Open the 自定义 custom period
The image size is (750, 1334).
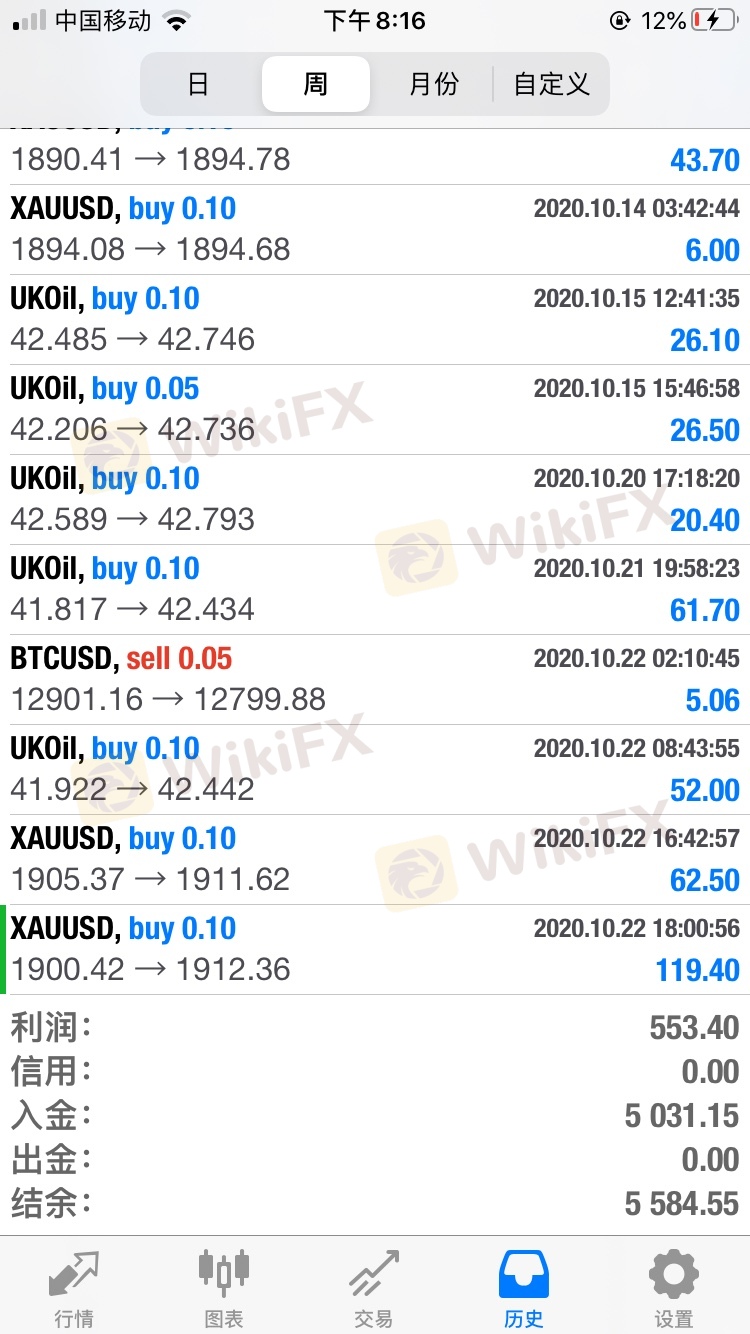tap(551, 84)
